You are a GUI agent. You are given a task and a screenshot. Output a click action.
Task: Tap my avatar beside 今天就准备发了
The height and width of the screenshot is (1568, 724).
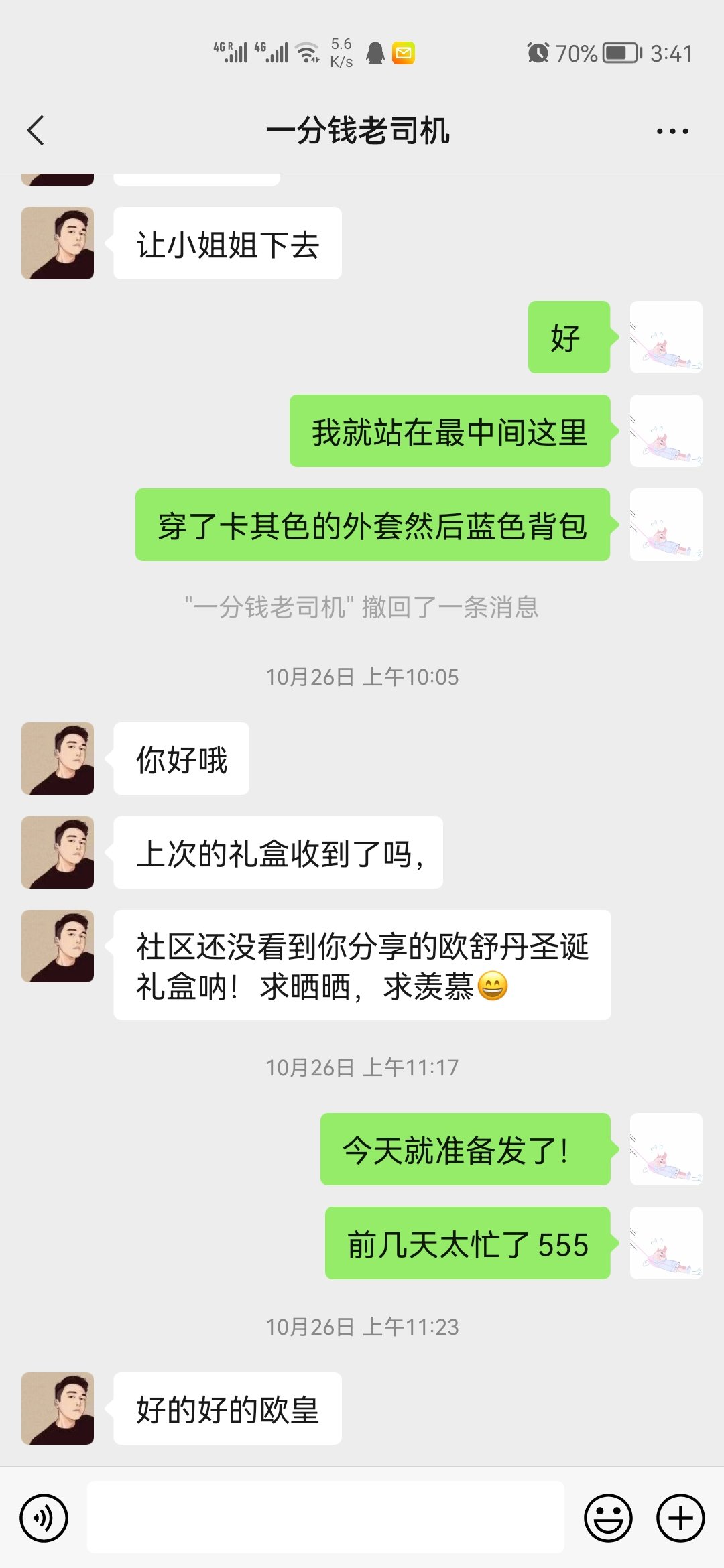666,1149
